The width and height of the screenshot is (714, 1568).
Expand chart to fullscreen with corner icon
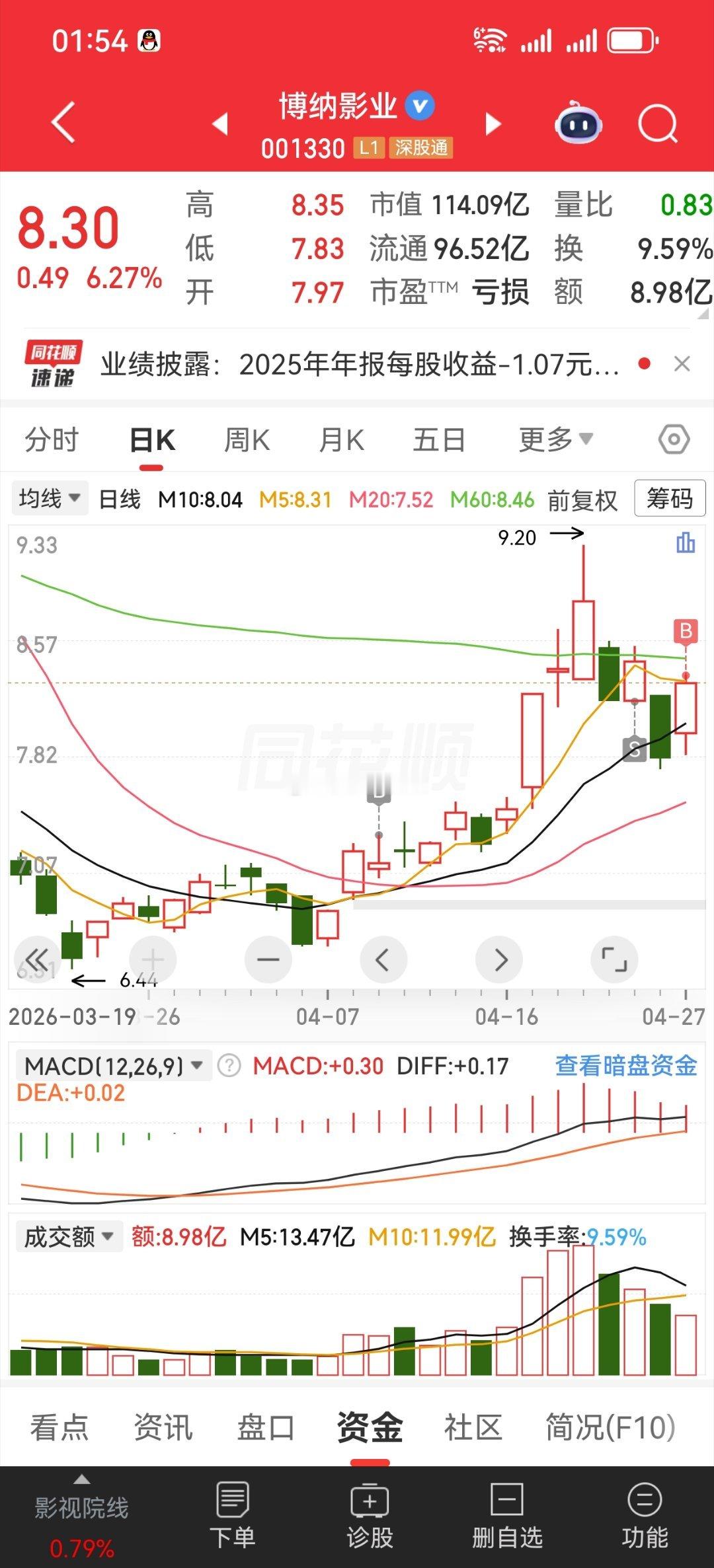coord(615,959)
